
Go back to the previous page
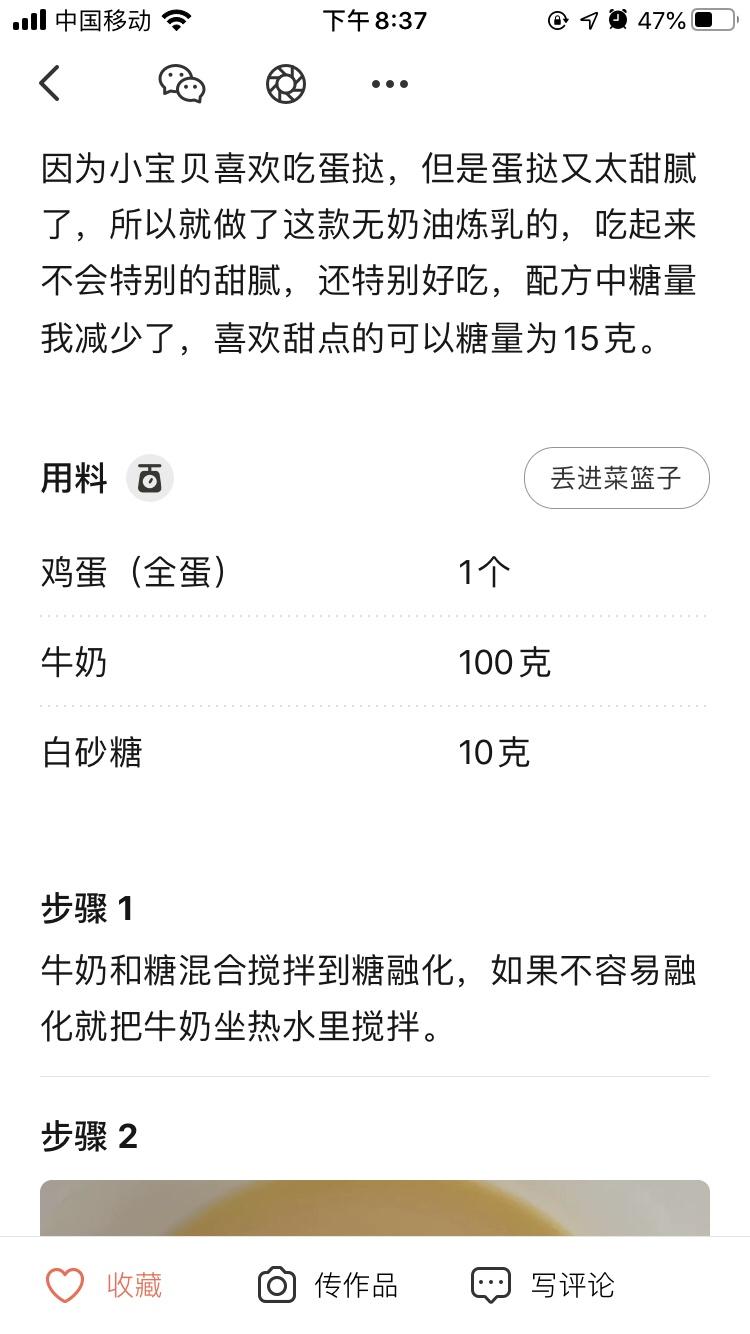[x=50, y=84]
